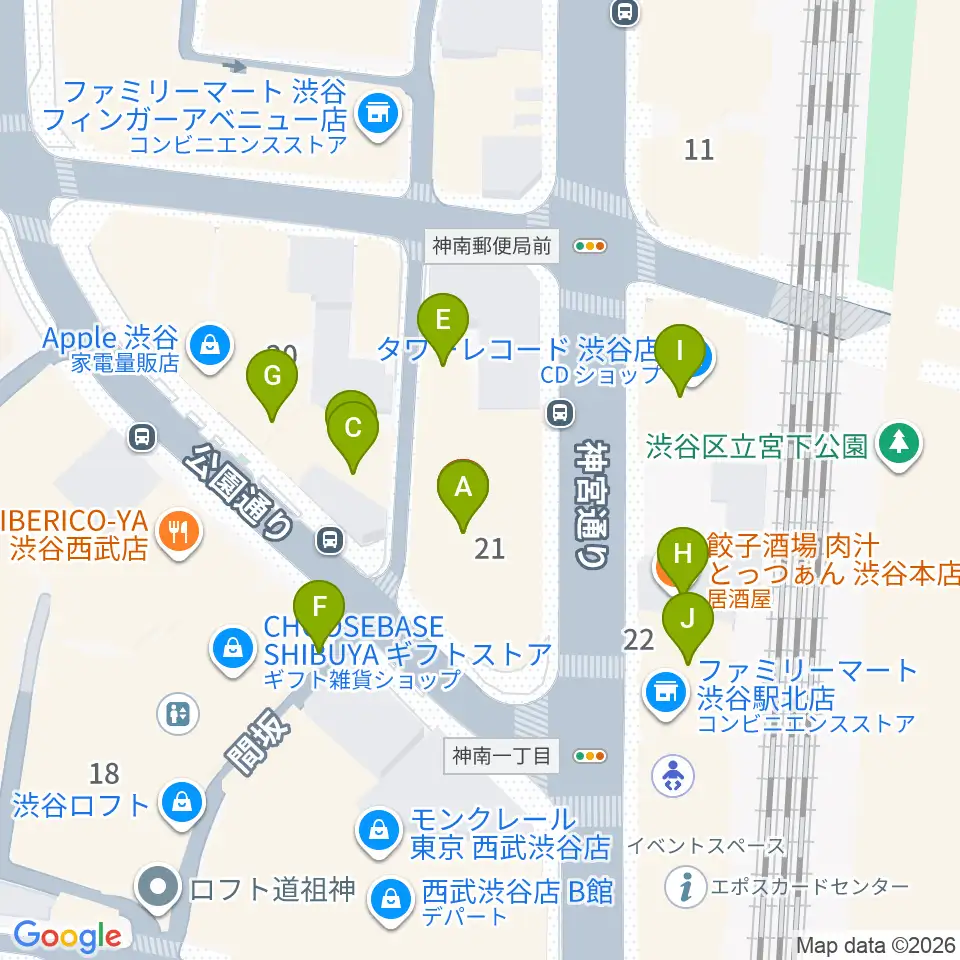Open the エポスカードセンター info pin
This screenshot has height=960, width=960.
686,887
